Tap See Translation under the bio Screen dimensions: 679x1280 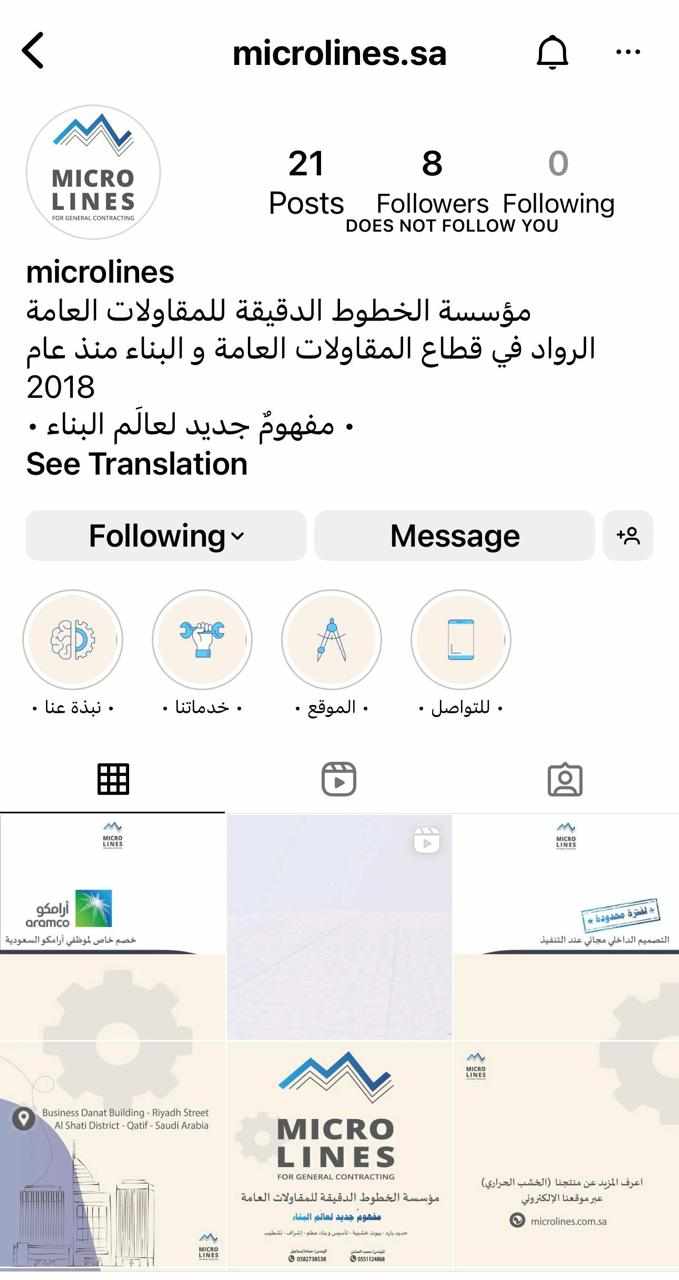137,464
